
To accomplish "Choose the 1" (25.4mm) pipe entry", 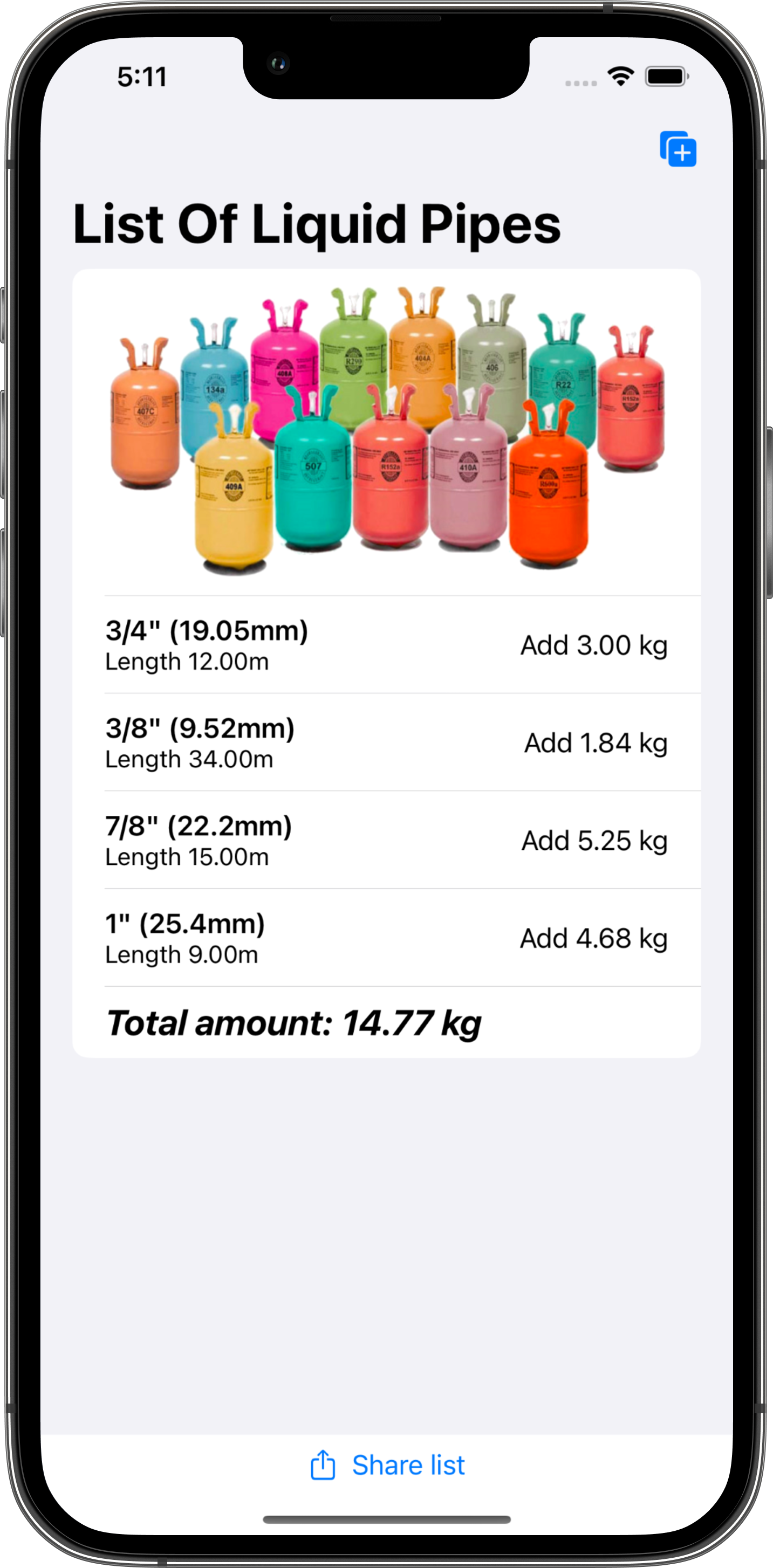I will [x=386, y=938].
